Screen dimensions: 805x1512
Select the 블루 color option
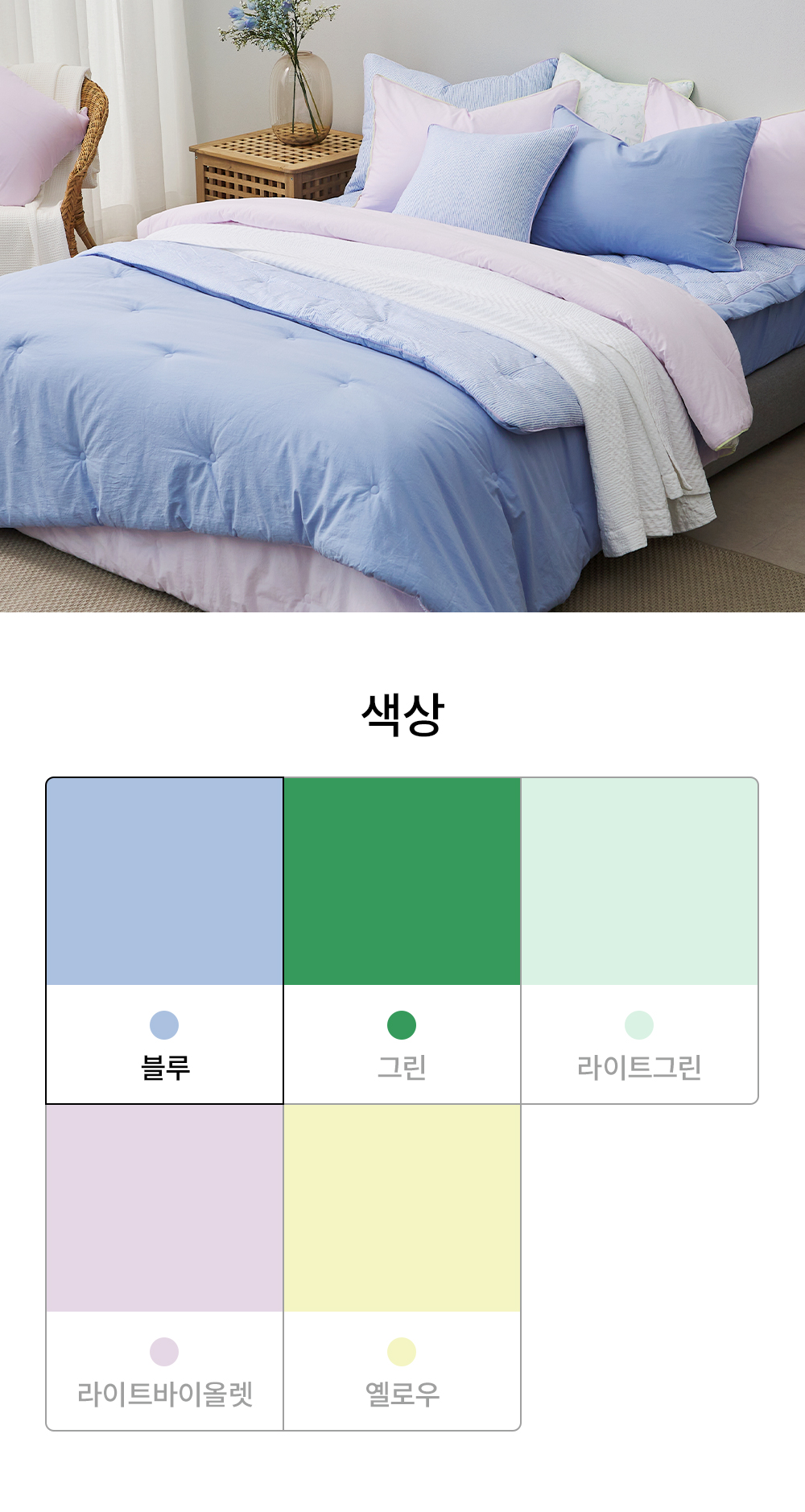(x=164, y=940)
